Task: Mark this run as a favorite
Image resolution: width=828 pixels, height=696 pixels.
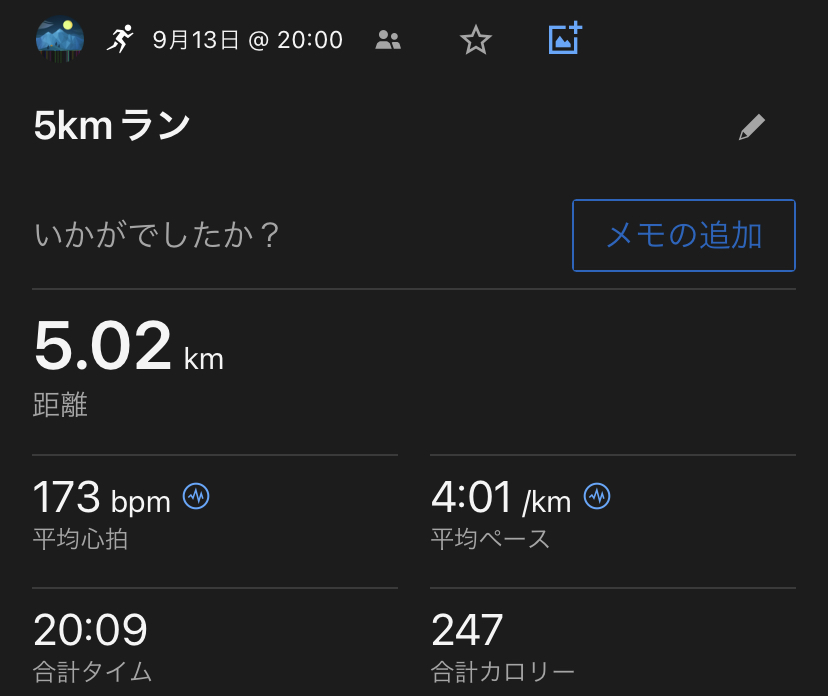Action: (476, 40)
